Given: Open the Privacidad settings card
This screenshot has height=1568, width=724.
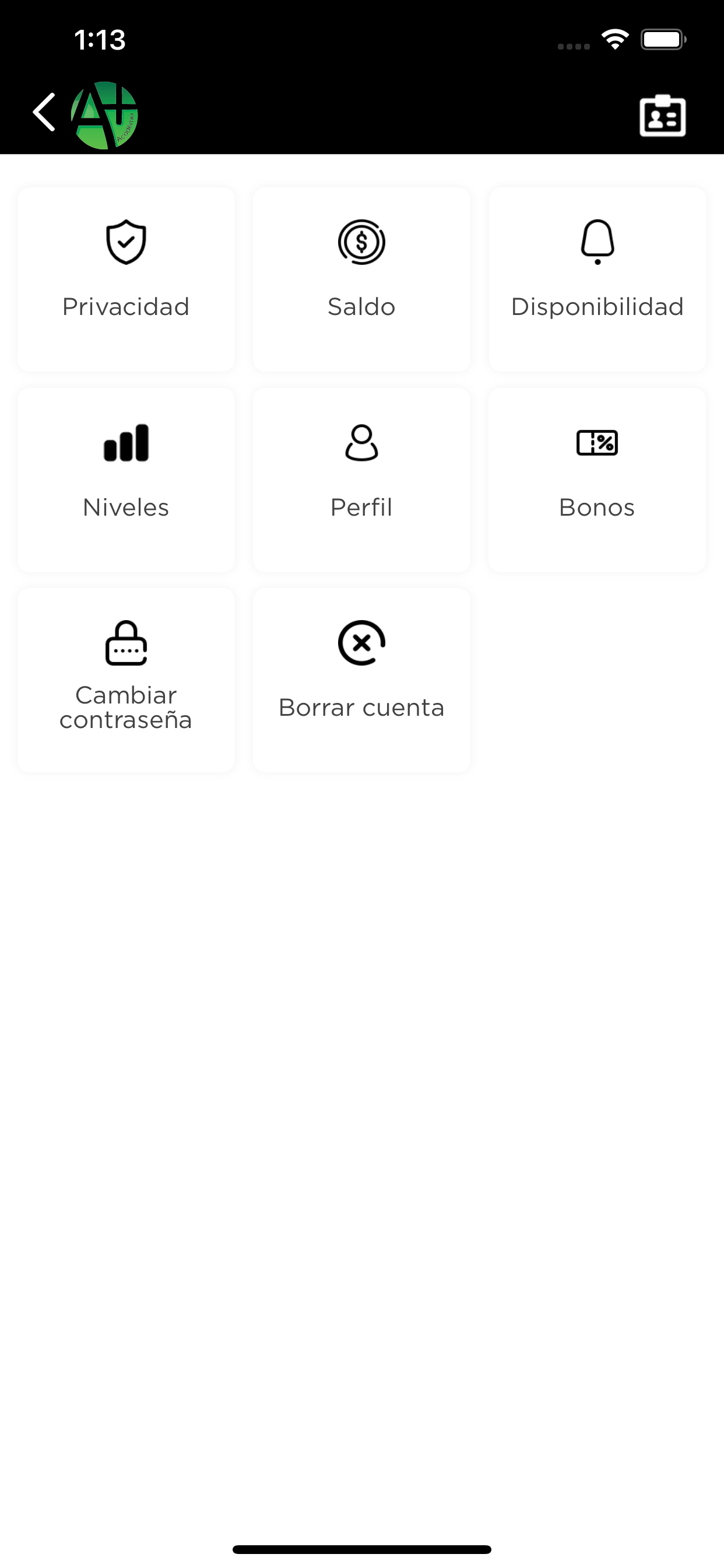Looking at the screenshot, I should click(x=126, y=279).
